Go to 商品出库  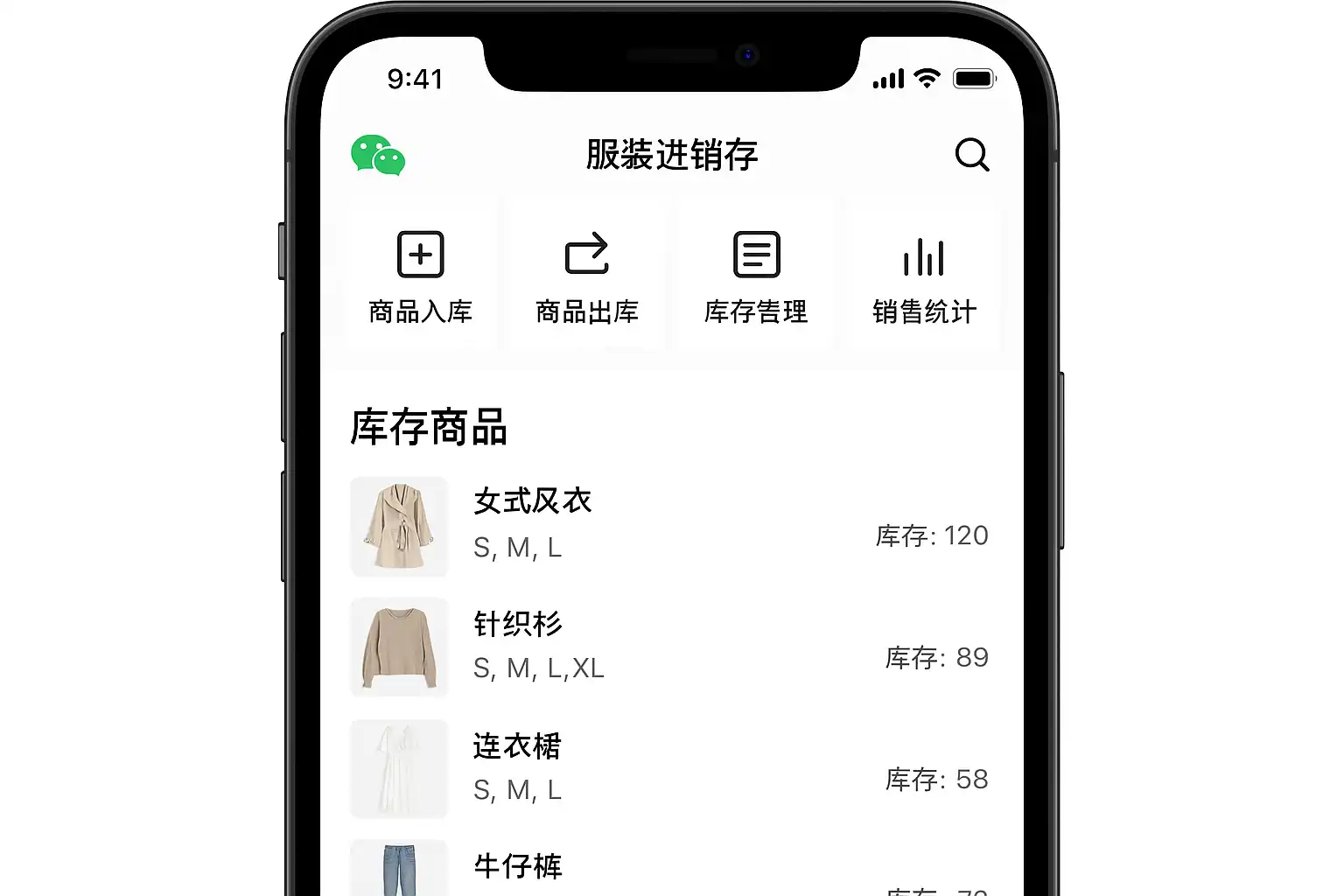[587, 275]
